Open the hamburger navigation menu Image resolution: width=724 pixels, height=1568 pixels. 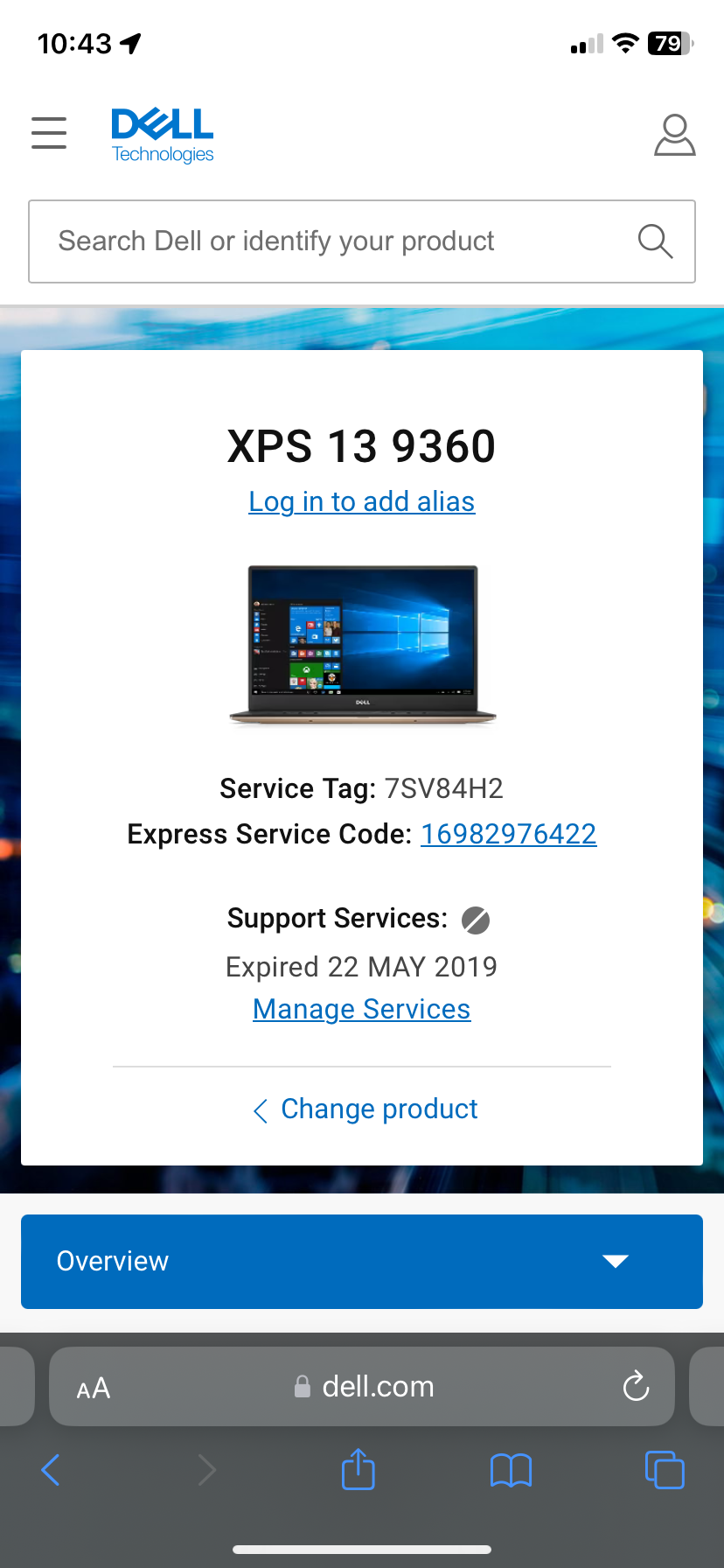click(49, 133)
